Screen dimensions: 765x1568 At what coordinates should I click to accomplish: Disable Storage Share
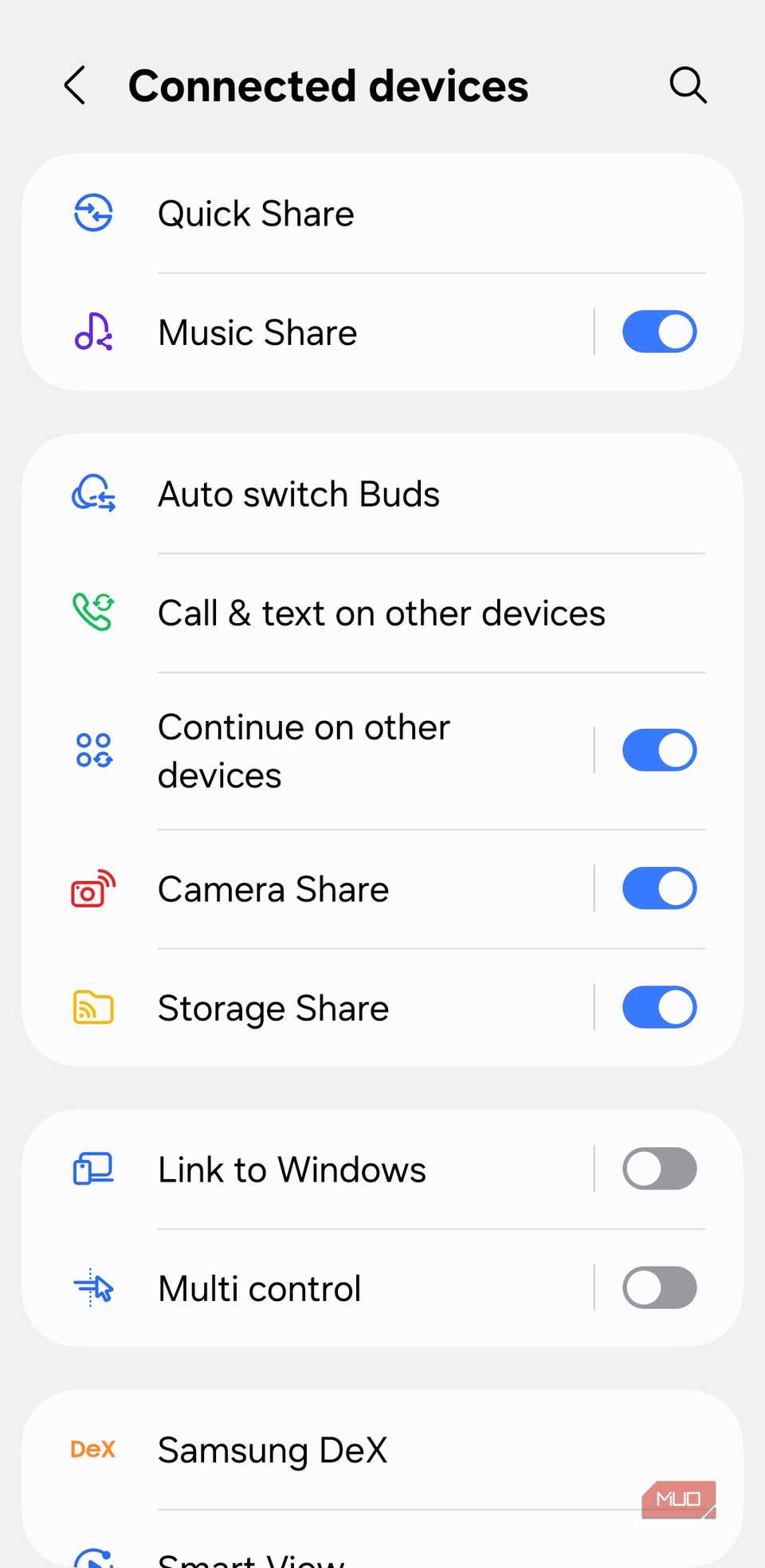point(659,1006)
